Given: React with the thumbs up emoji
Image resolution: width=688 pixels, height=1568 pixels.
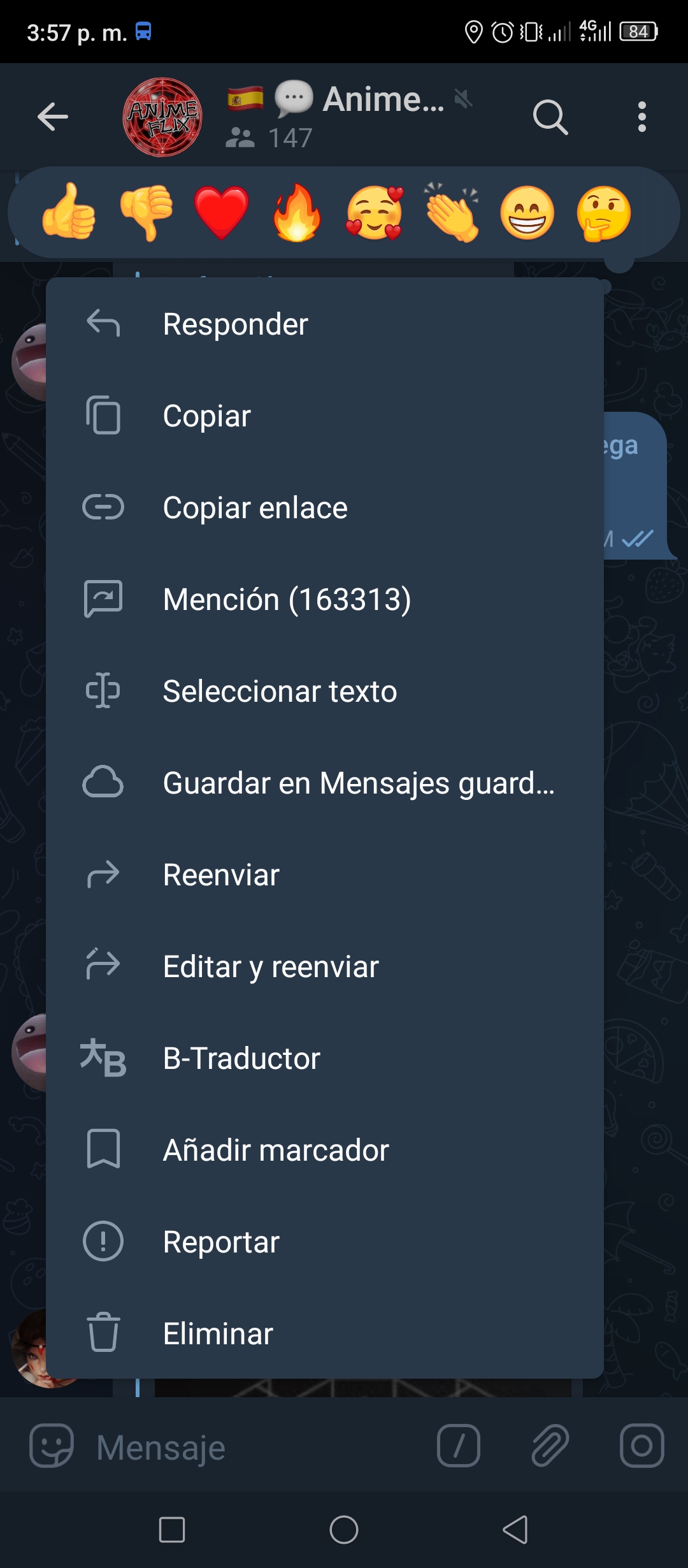Looking at the screenshot, I should click(x=69, y=212).
